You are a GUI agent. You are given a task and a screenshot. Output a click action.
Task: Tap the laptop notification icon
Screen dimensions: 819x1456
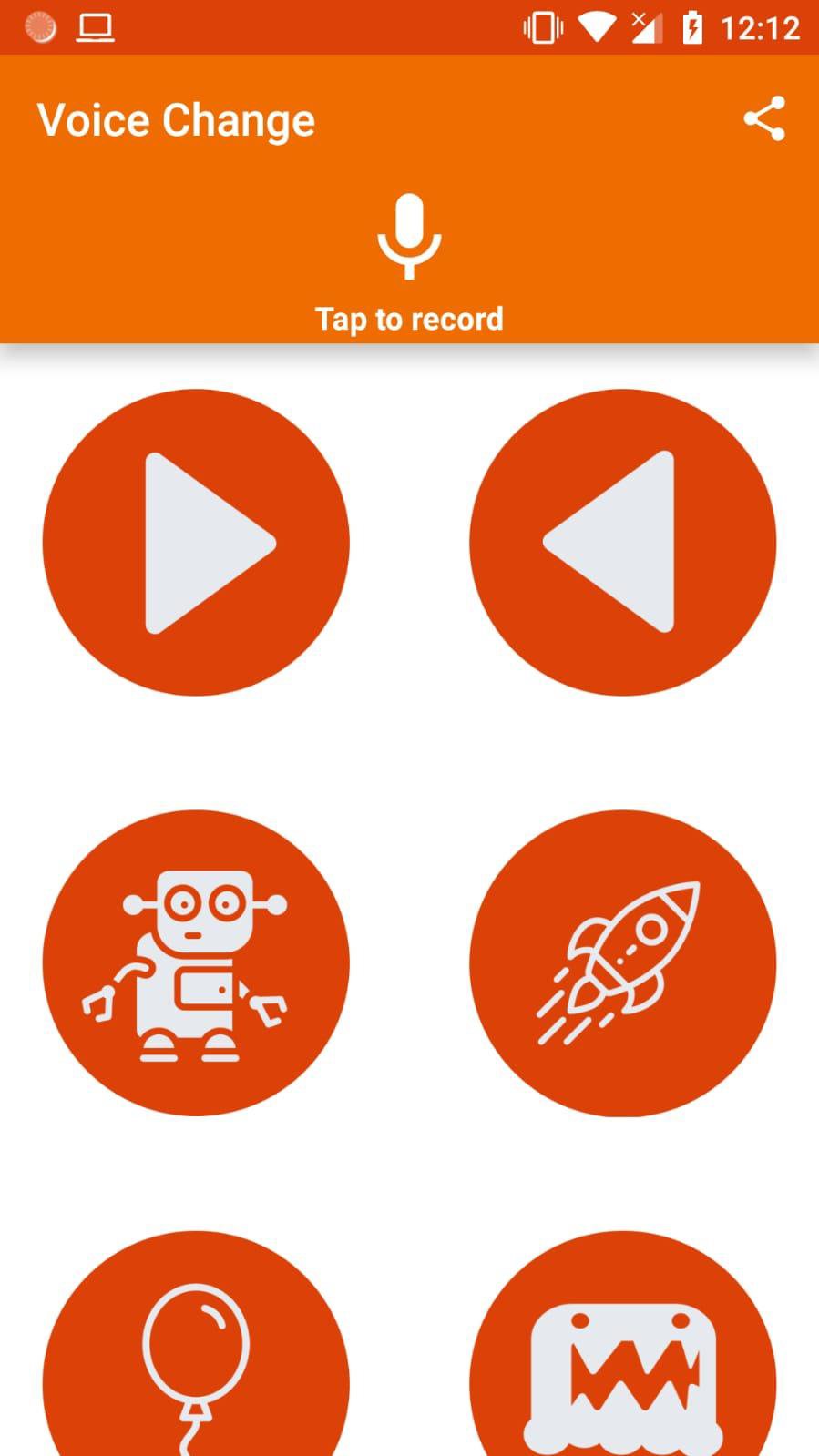tap(97, 26)
